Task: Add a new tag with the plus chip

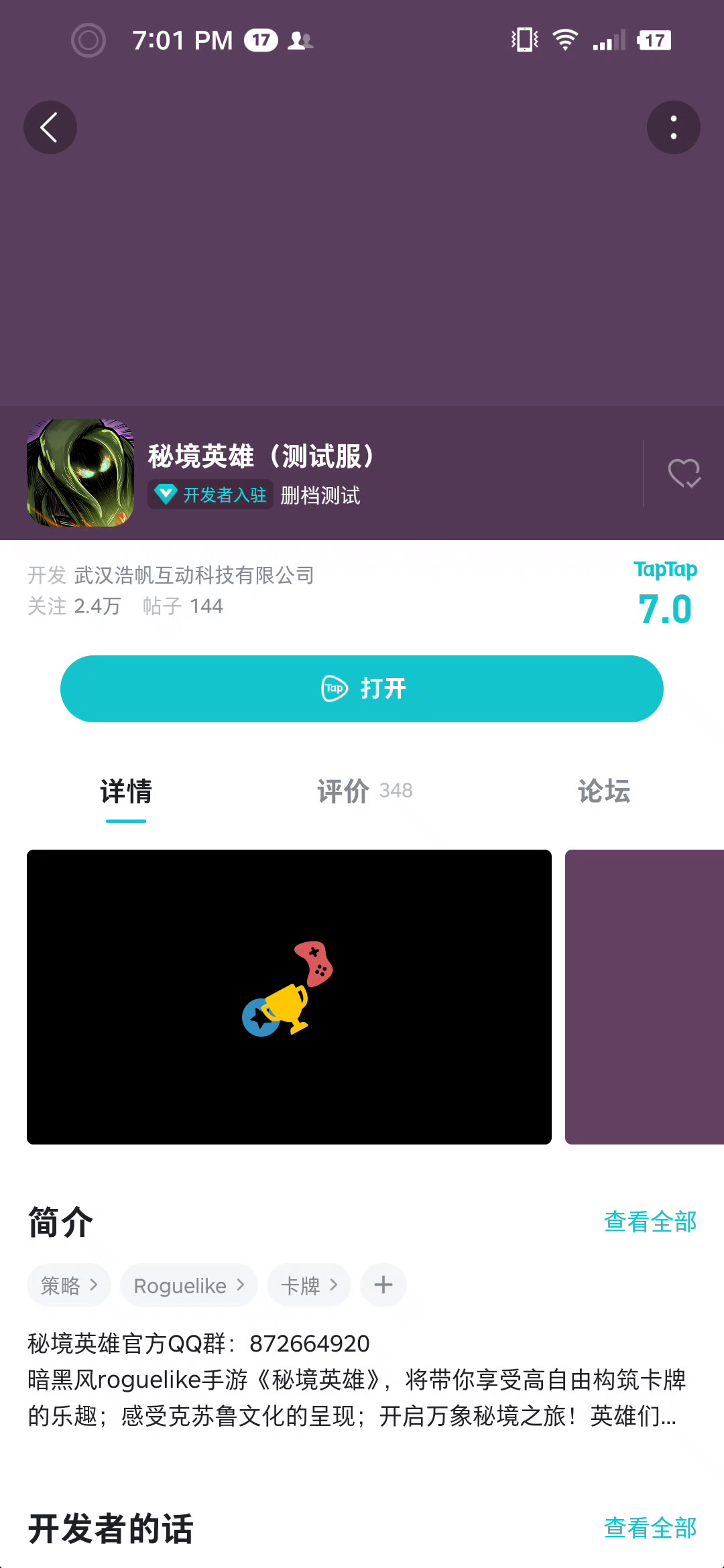Action: click(383, 1285)
